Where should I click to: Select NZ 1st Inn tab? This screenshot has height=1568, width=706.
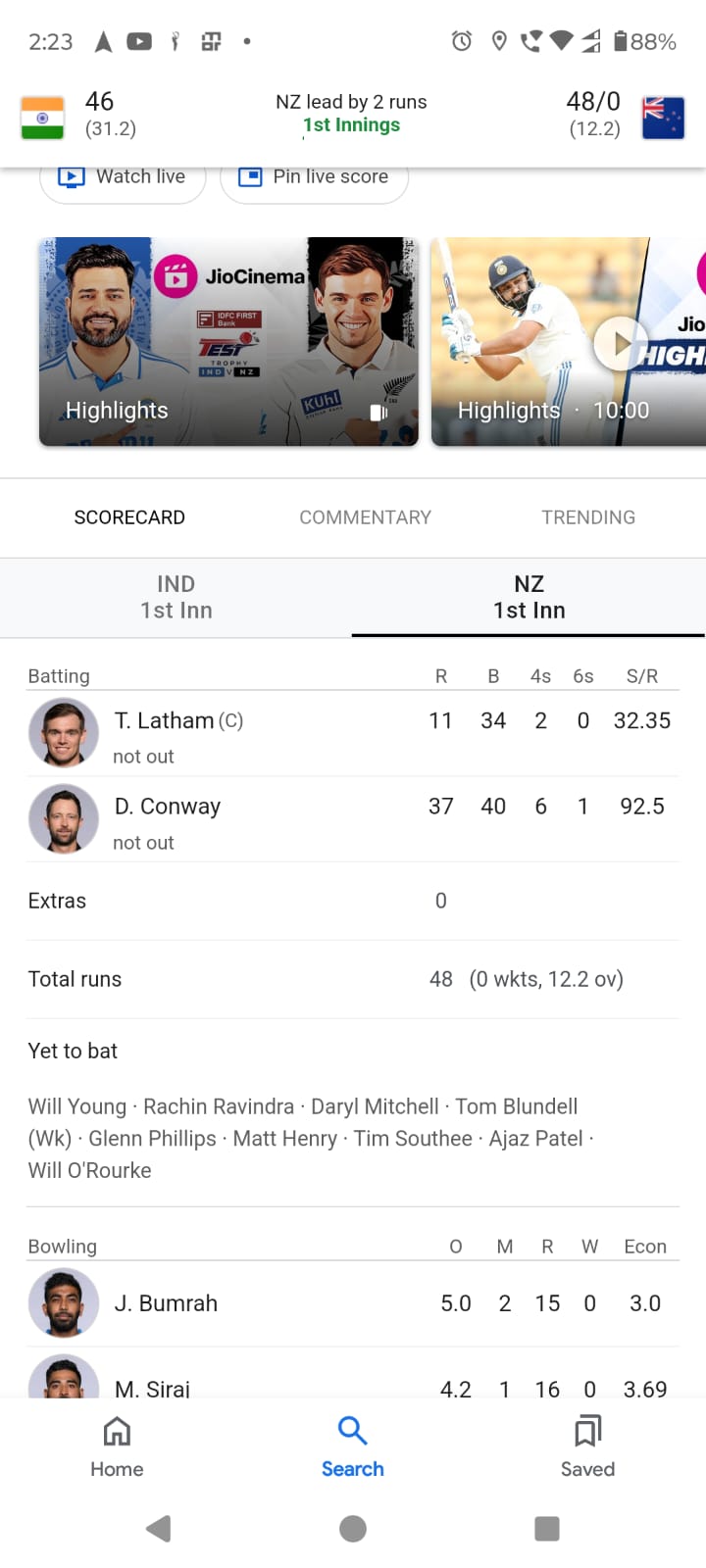(529, 597)
